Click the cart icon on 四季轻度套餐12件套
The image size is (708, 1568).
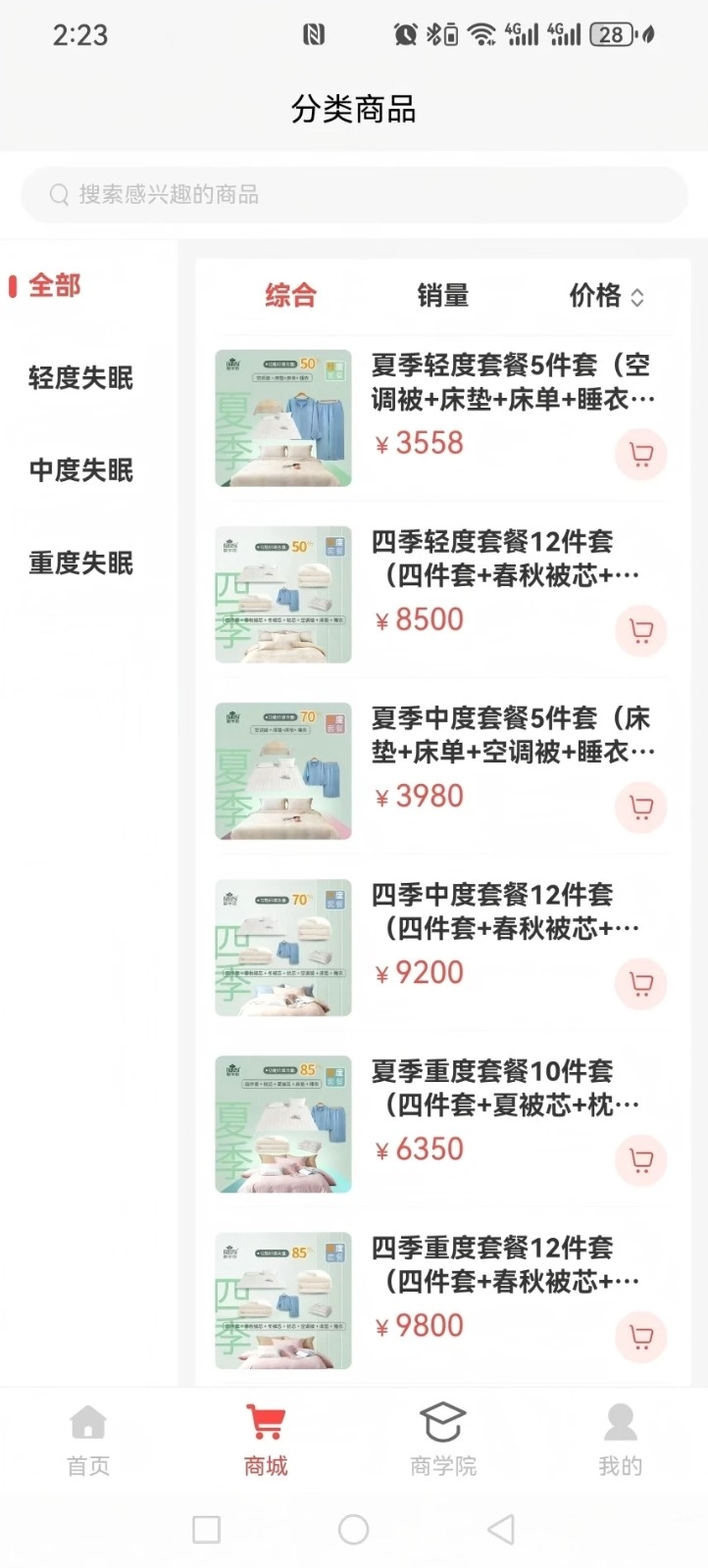[x=640, y=631]
